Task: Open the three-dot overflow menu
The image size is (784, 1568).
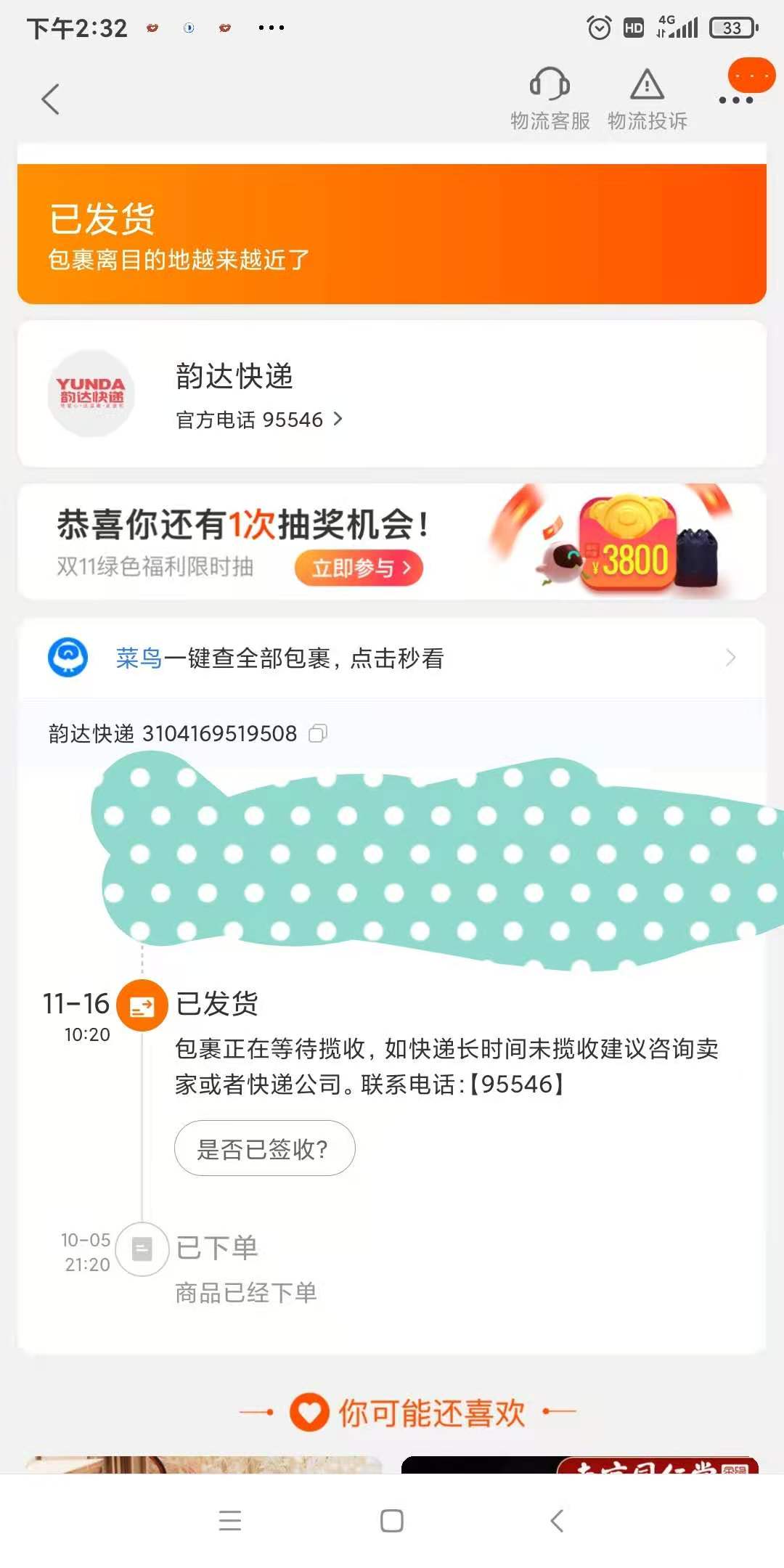Action: coord(735,100)
